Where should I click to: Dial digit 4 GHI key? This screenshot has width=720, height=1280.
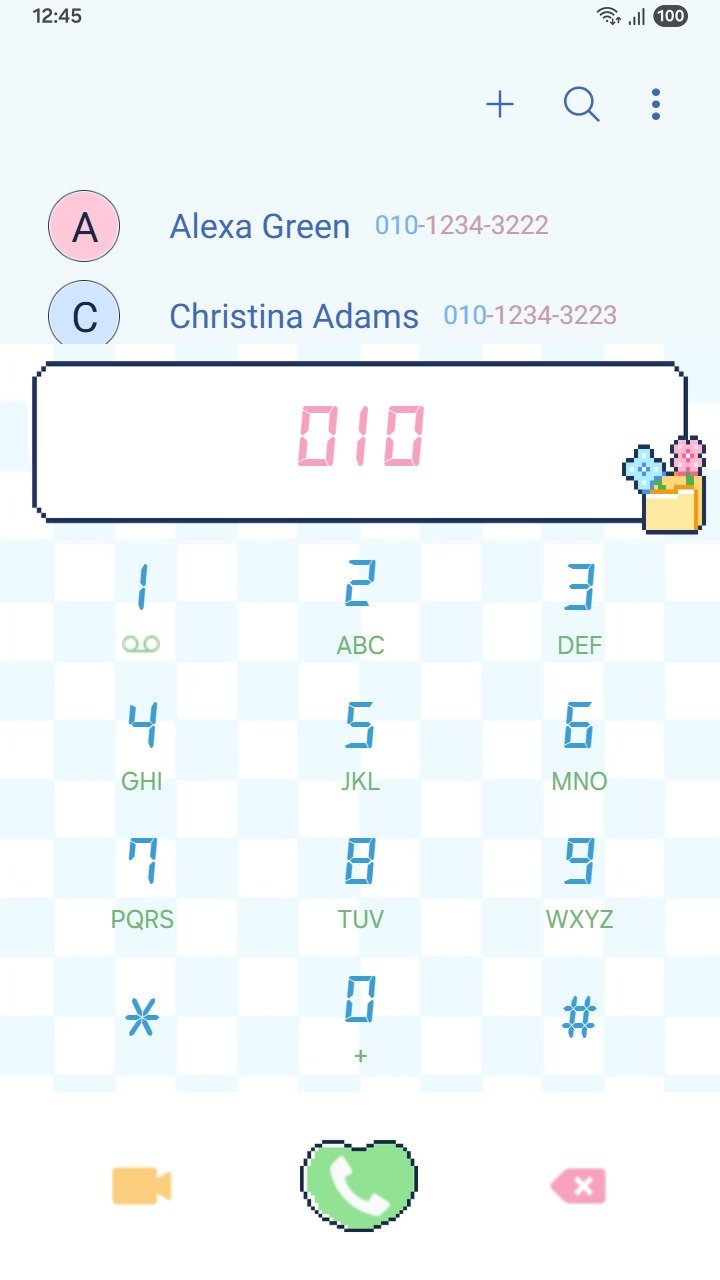141,743
